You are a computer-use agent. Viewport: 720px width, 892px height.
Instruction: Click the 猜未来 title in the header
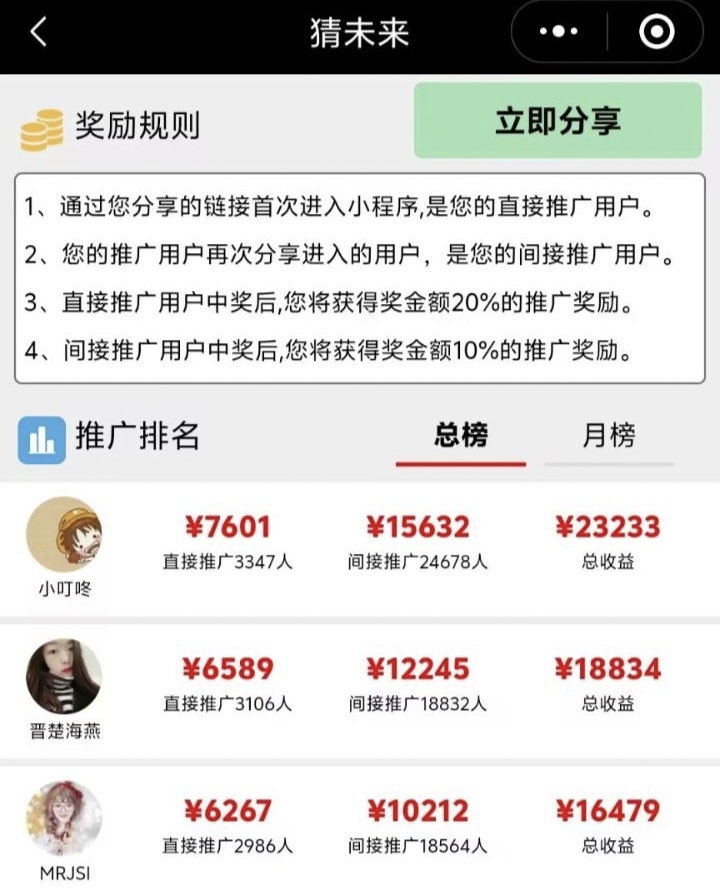click(360, 31)
